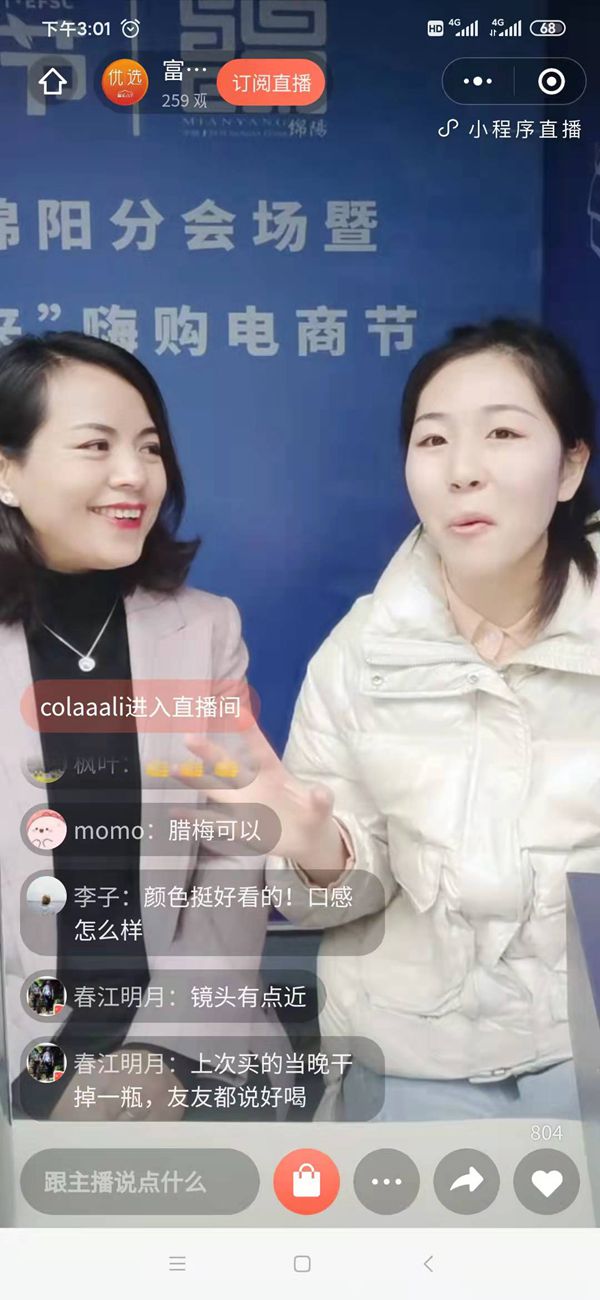Tap the home icon at top left
Screen dimensions: 600x1300
click(52, 82)
